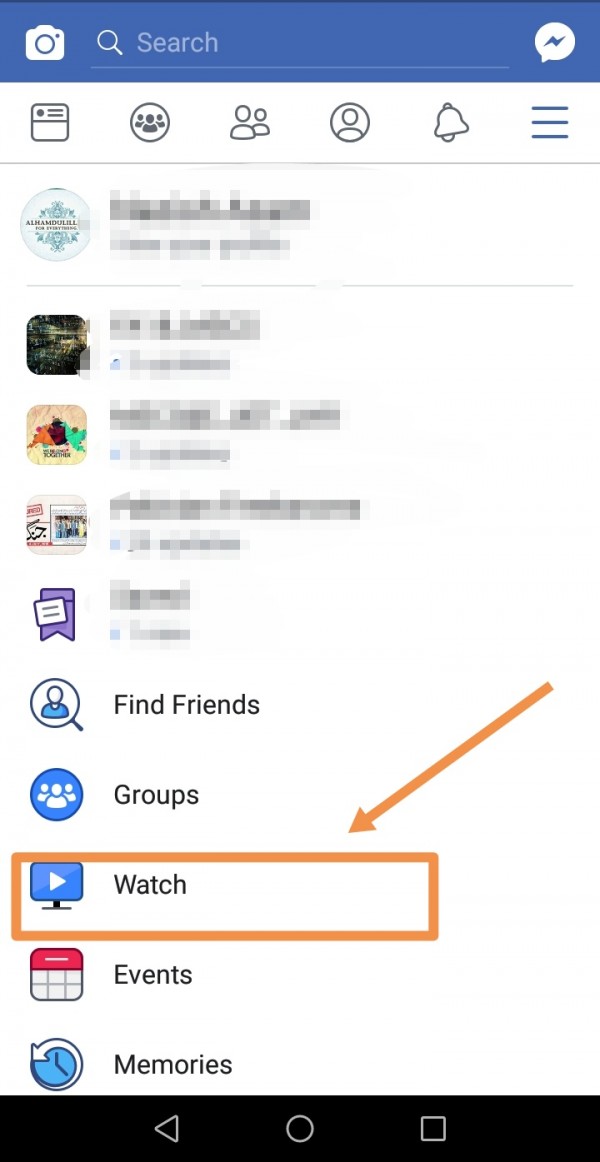The image size is (600, 1162).
Task: Go back using the system back button
Action: click(167, 1129)
